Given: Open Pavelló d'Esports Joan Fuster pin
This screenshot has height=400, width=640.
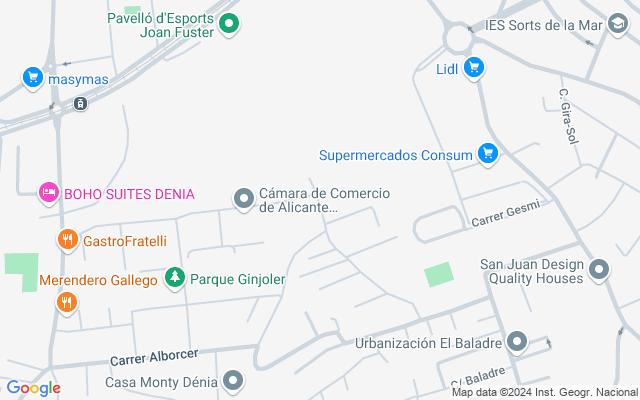Looking at the screenshot, I should 228,24.
